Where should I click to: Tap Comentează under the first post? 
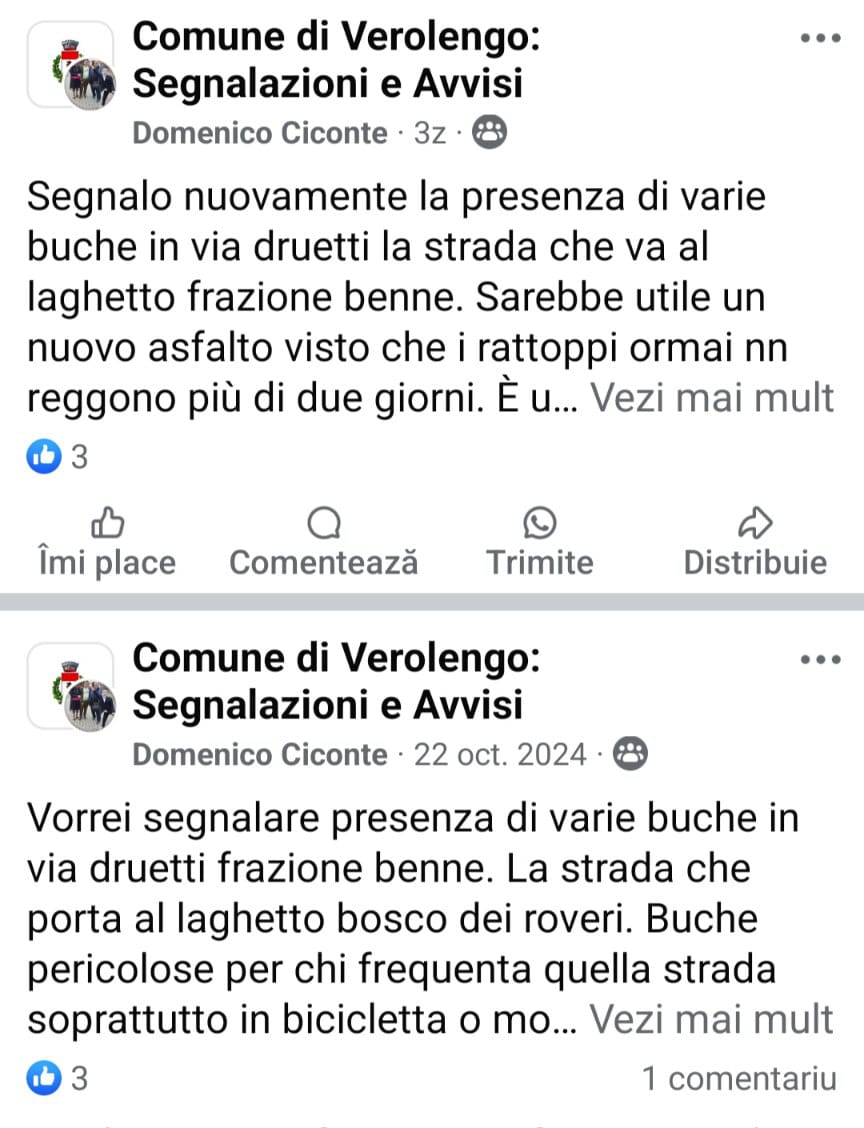(323, 542)
